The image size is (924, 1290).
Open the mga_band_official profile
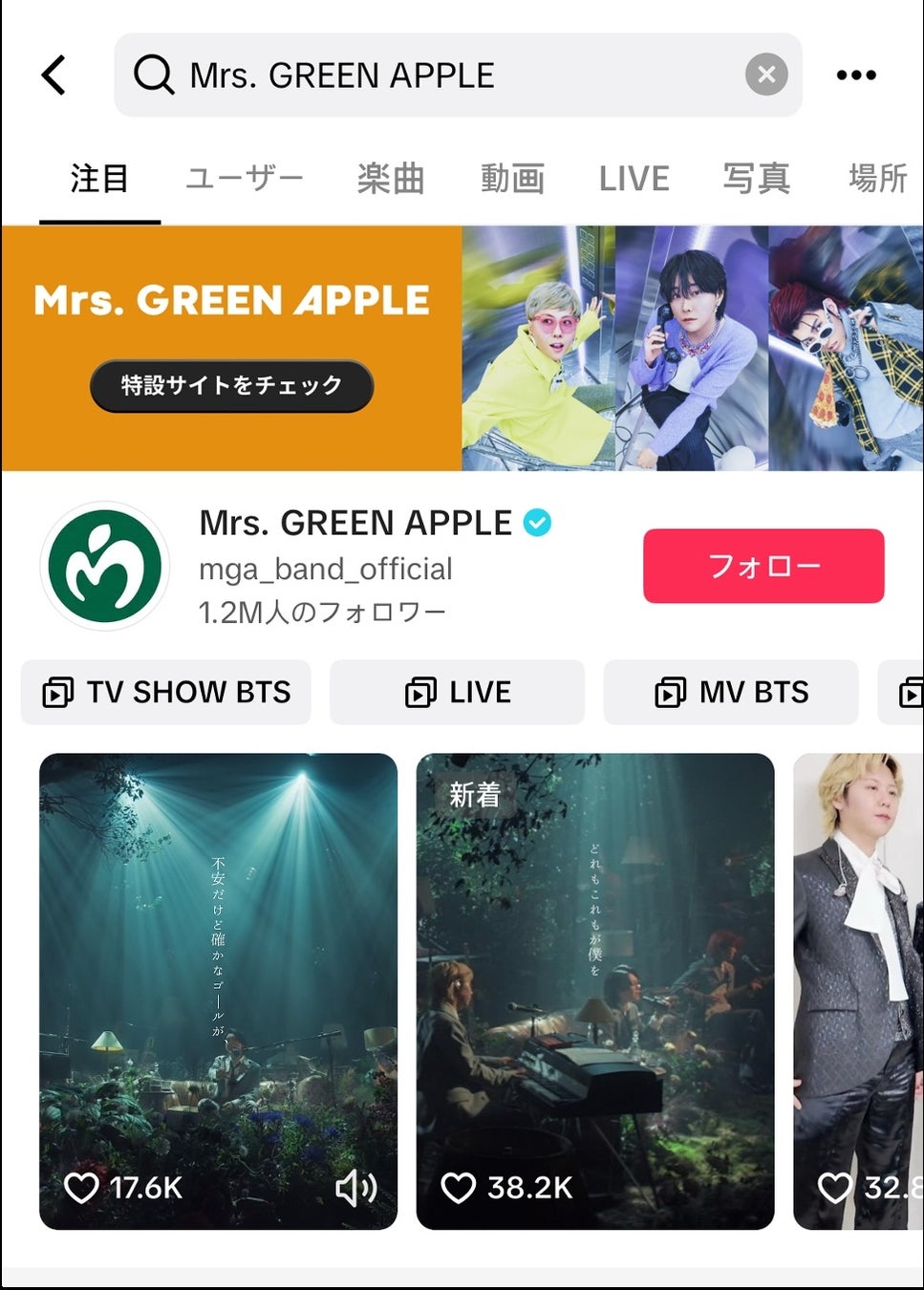coord(325,568)
